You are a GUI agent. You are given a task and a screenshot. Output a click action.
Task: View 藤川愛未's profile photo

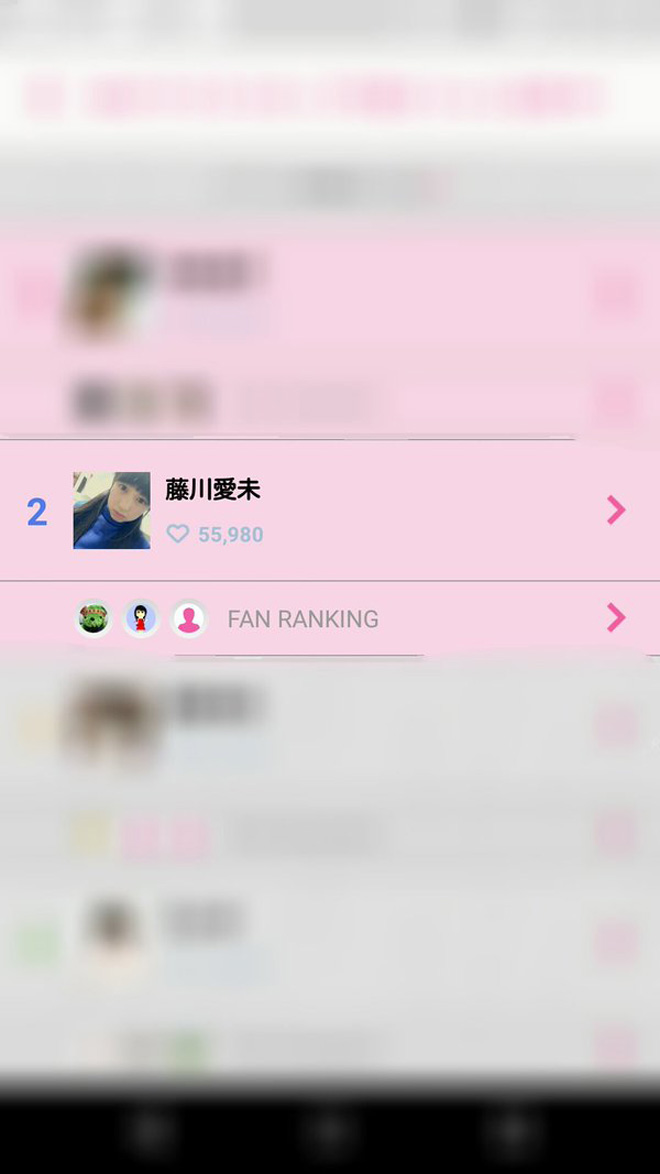pos(112,511)
